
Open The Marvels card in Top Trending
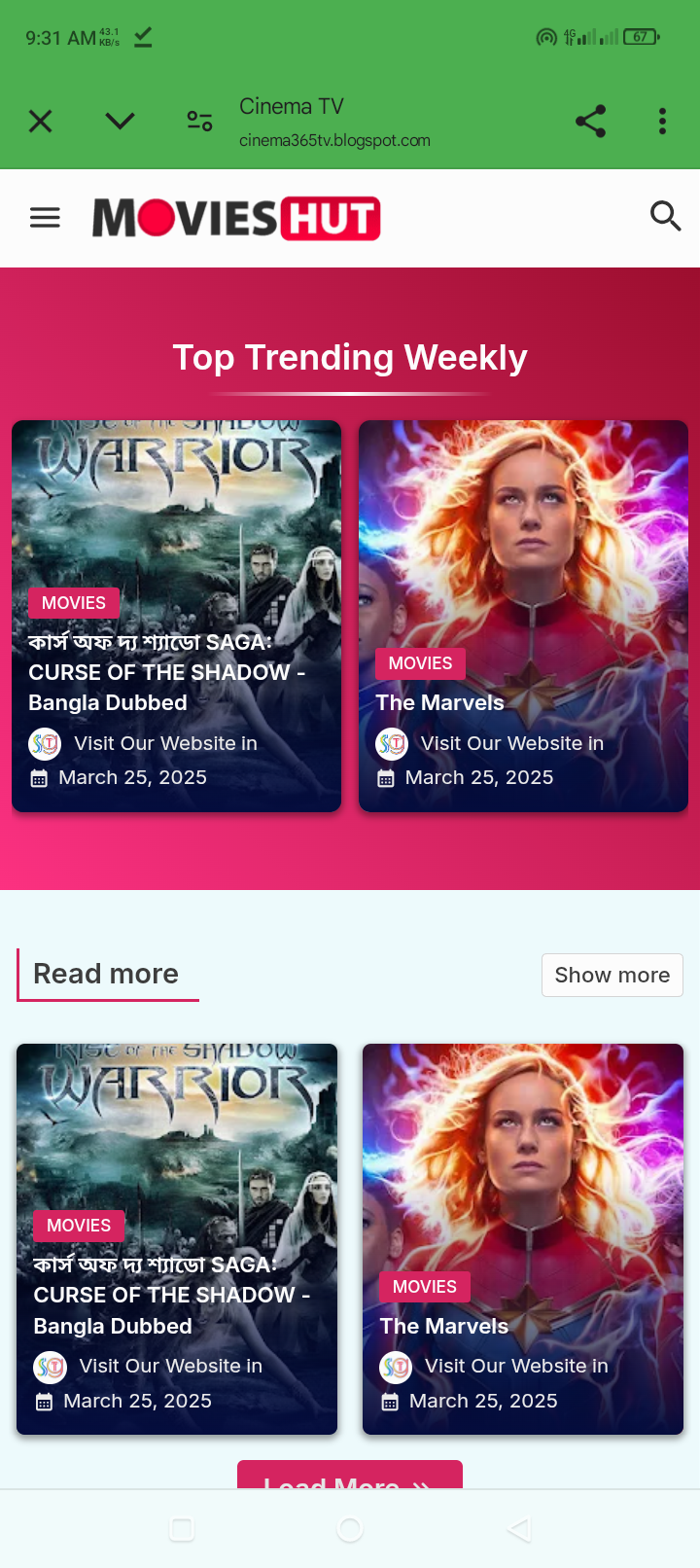[x=523, y=616]
